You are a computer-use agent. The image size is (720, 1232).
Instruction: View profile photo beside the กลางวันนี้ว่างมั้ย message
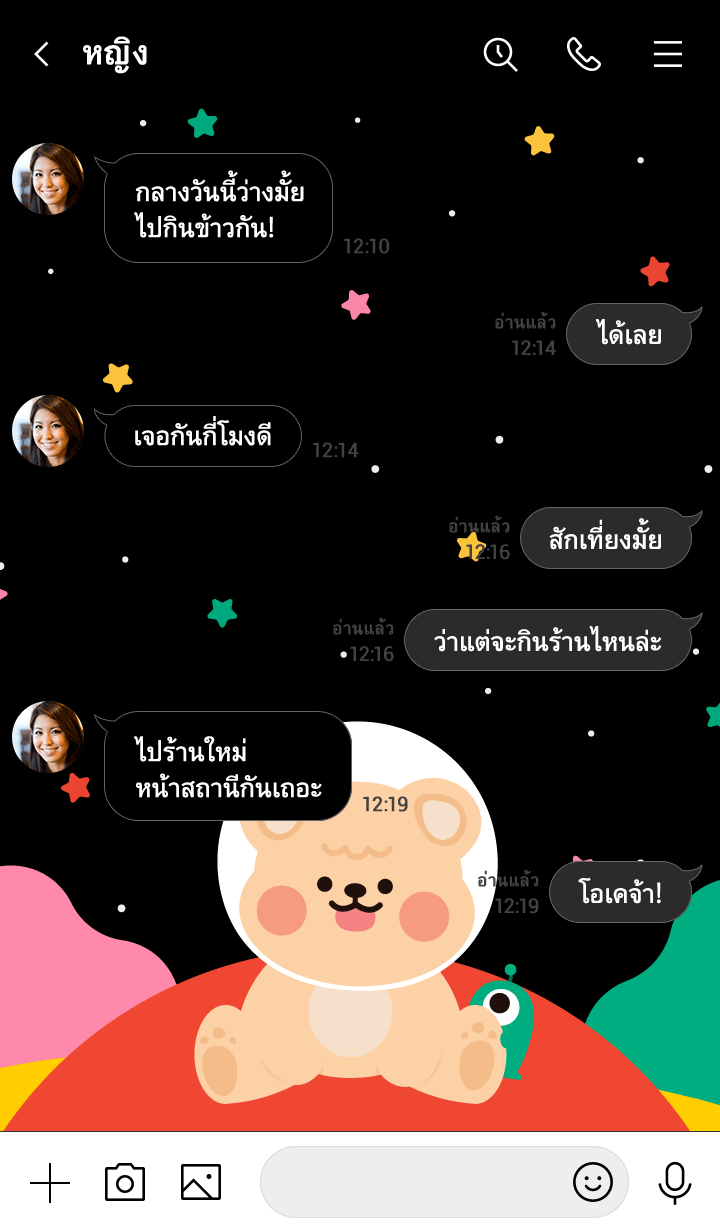point(48,179)
